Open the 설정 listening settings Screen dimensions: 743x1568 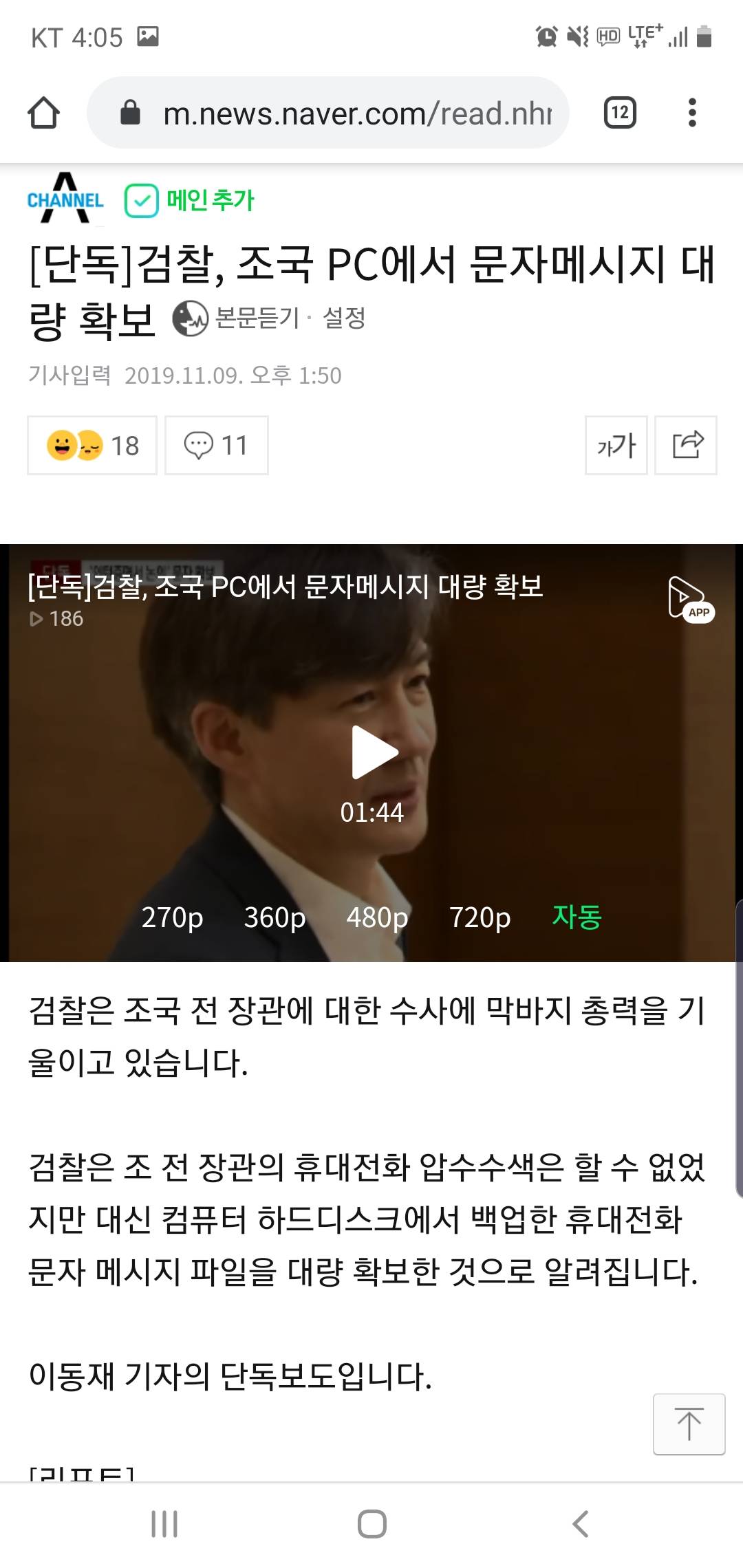click(x=344, y=318)
